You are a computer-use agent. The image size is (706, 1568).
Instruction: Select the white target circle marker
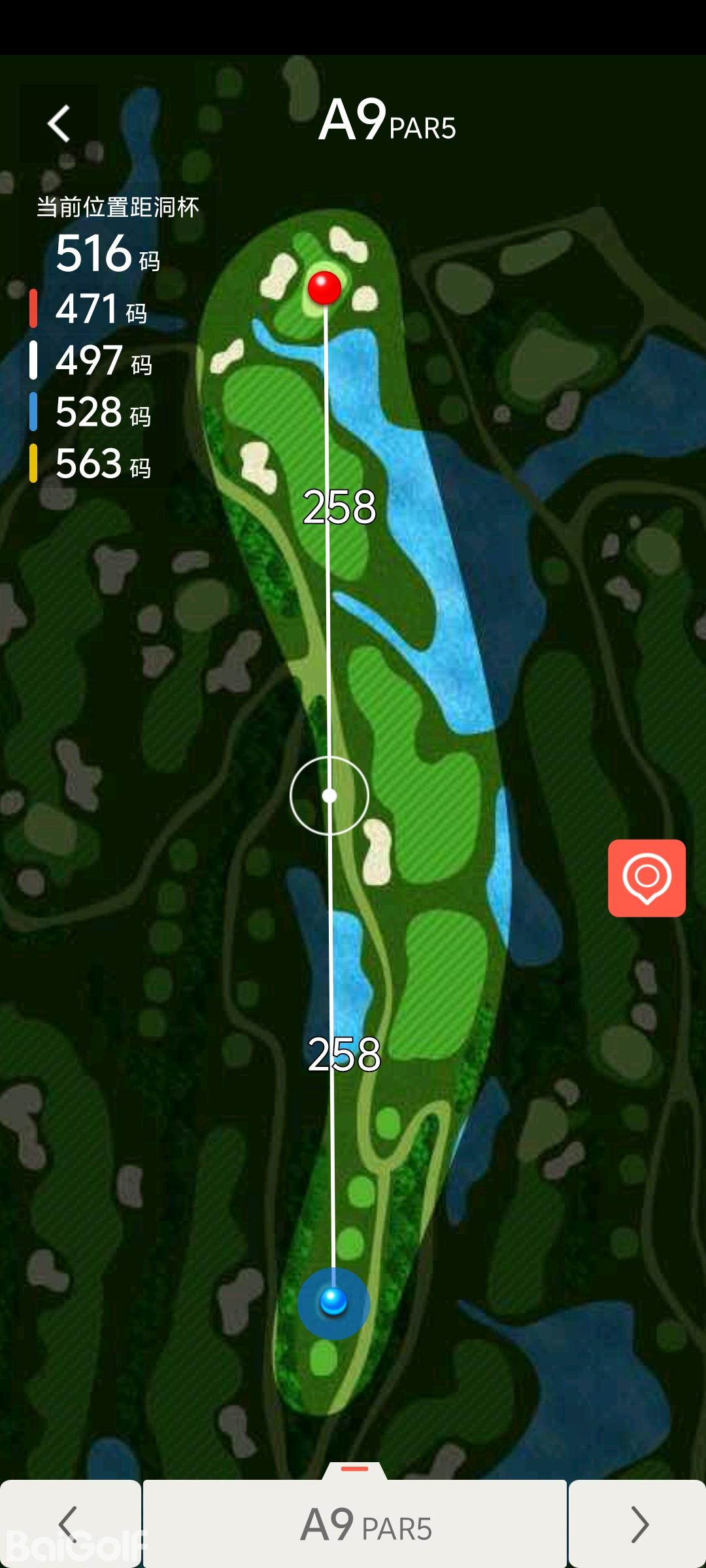[329, 795]
